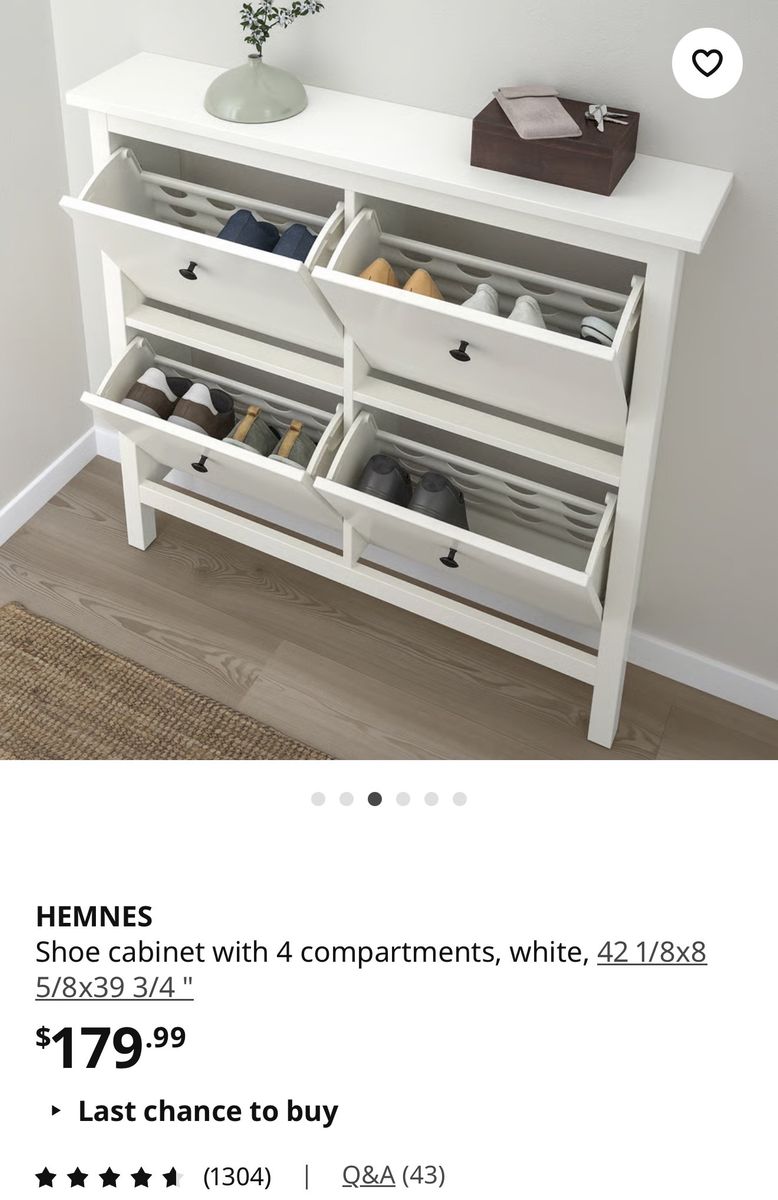Jump to the first image dot

318,798
